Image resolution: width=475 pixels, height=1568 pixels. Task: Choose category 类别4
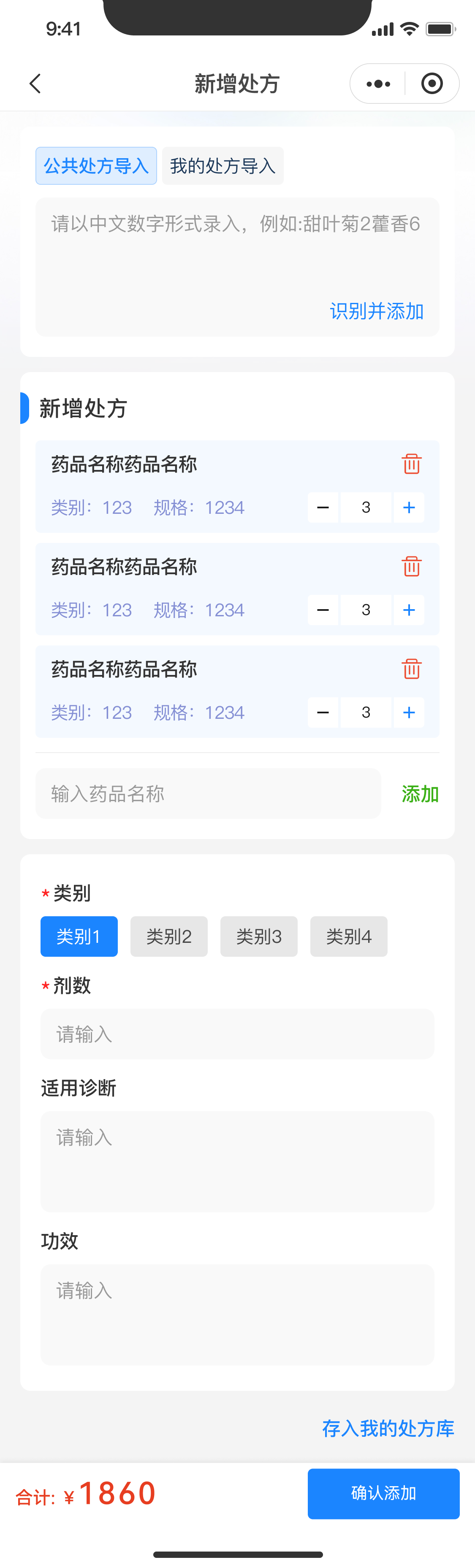[x=348, y=936]
